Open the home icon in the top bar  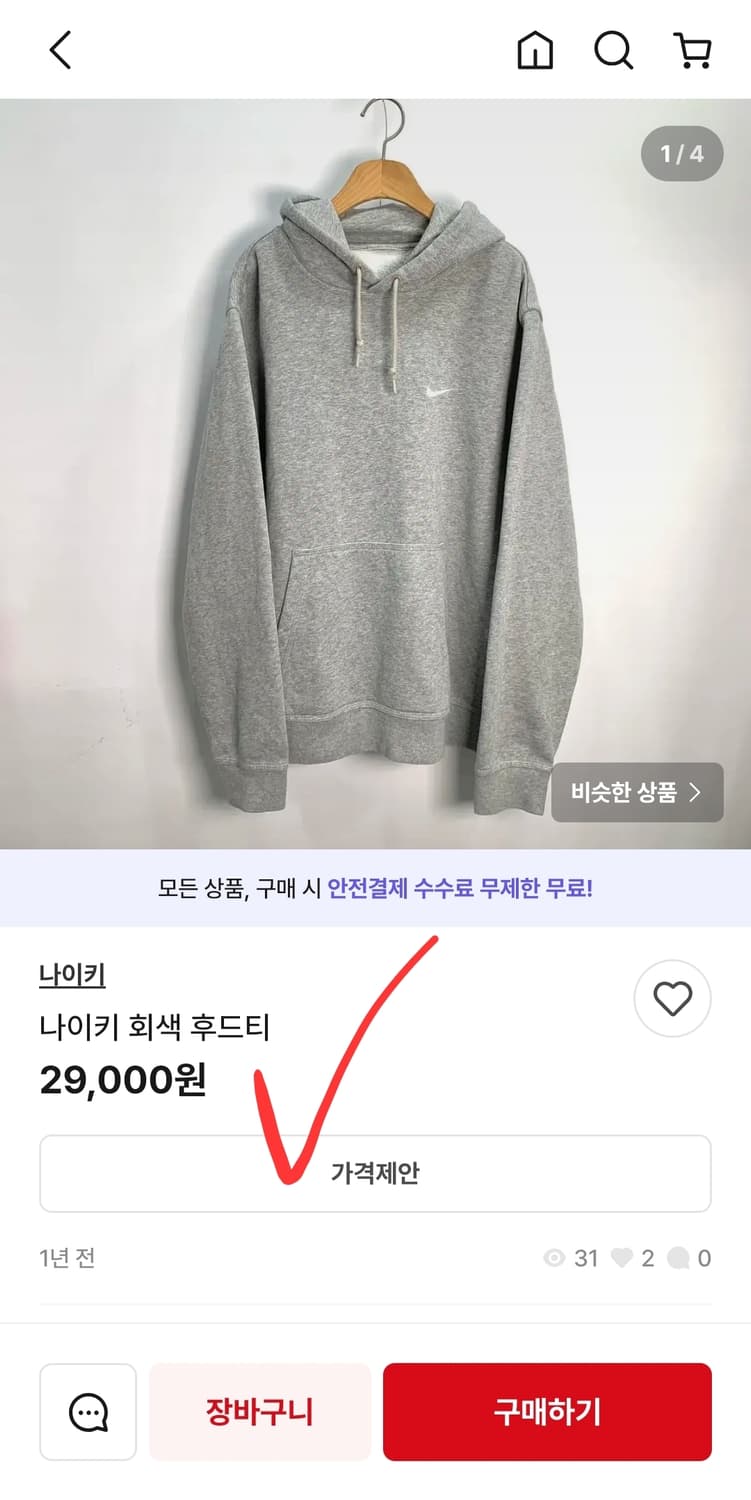point(535,50)
